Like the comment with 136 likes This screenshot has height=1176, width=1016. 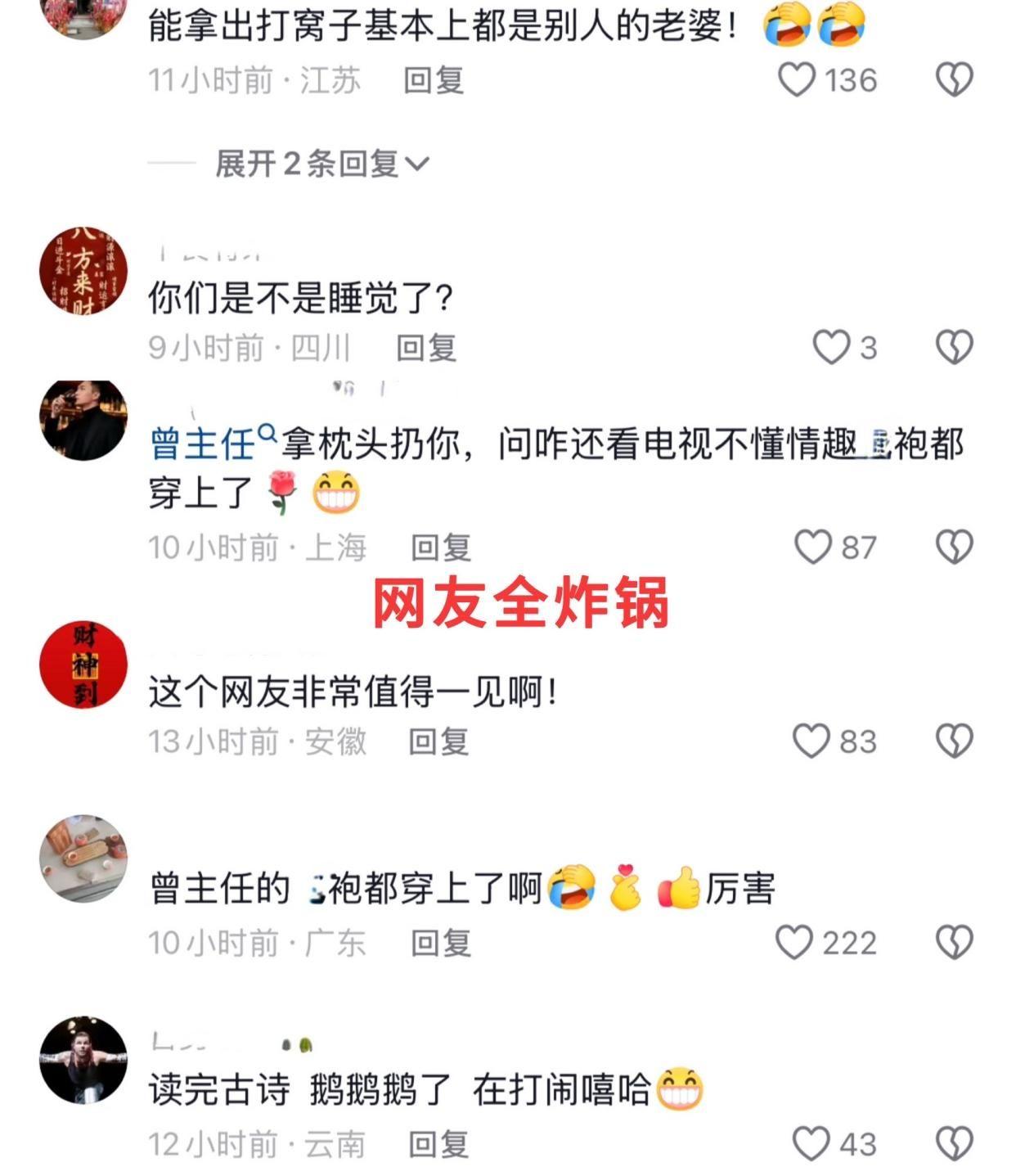tap(797, 80)
